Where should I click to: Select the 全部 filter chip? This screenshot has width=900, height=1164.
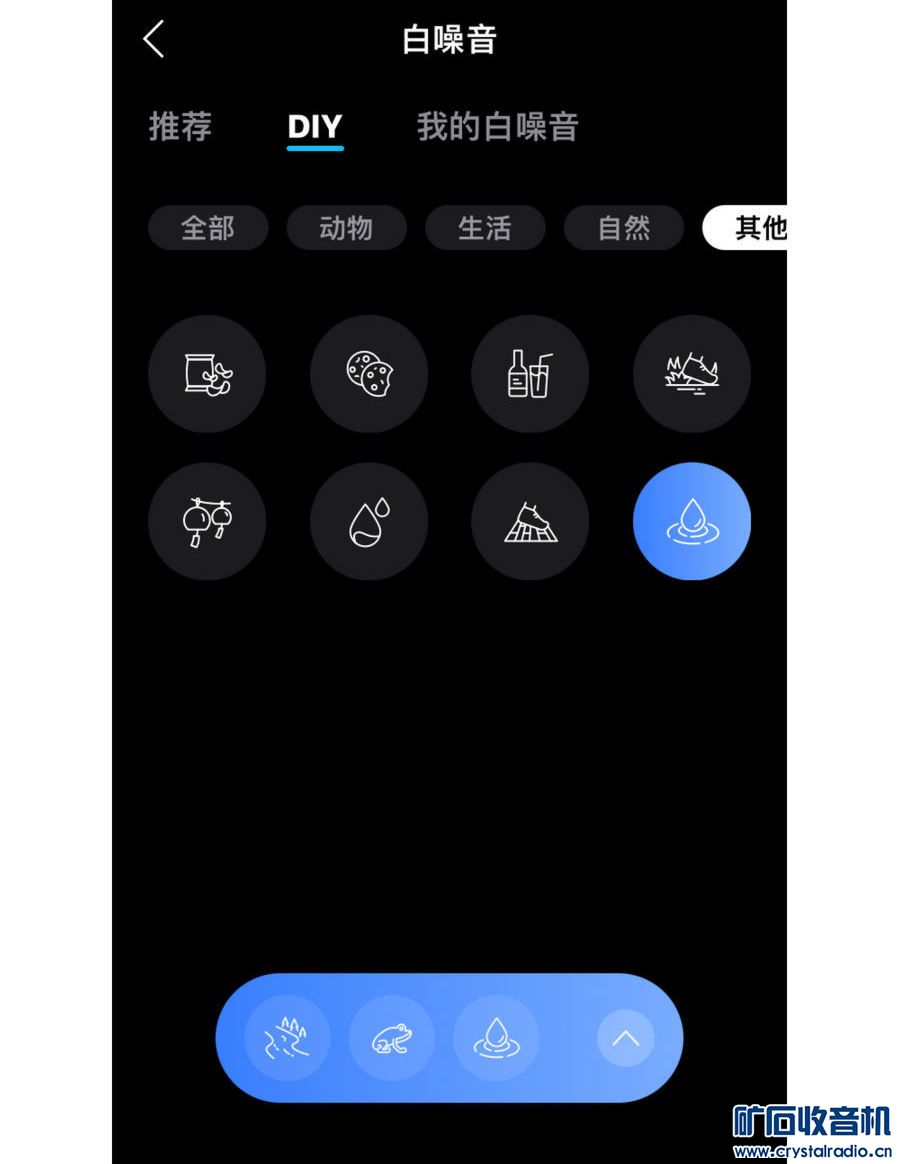[x=208, y=228]
